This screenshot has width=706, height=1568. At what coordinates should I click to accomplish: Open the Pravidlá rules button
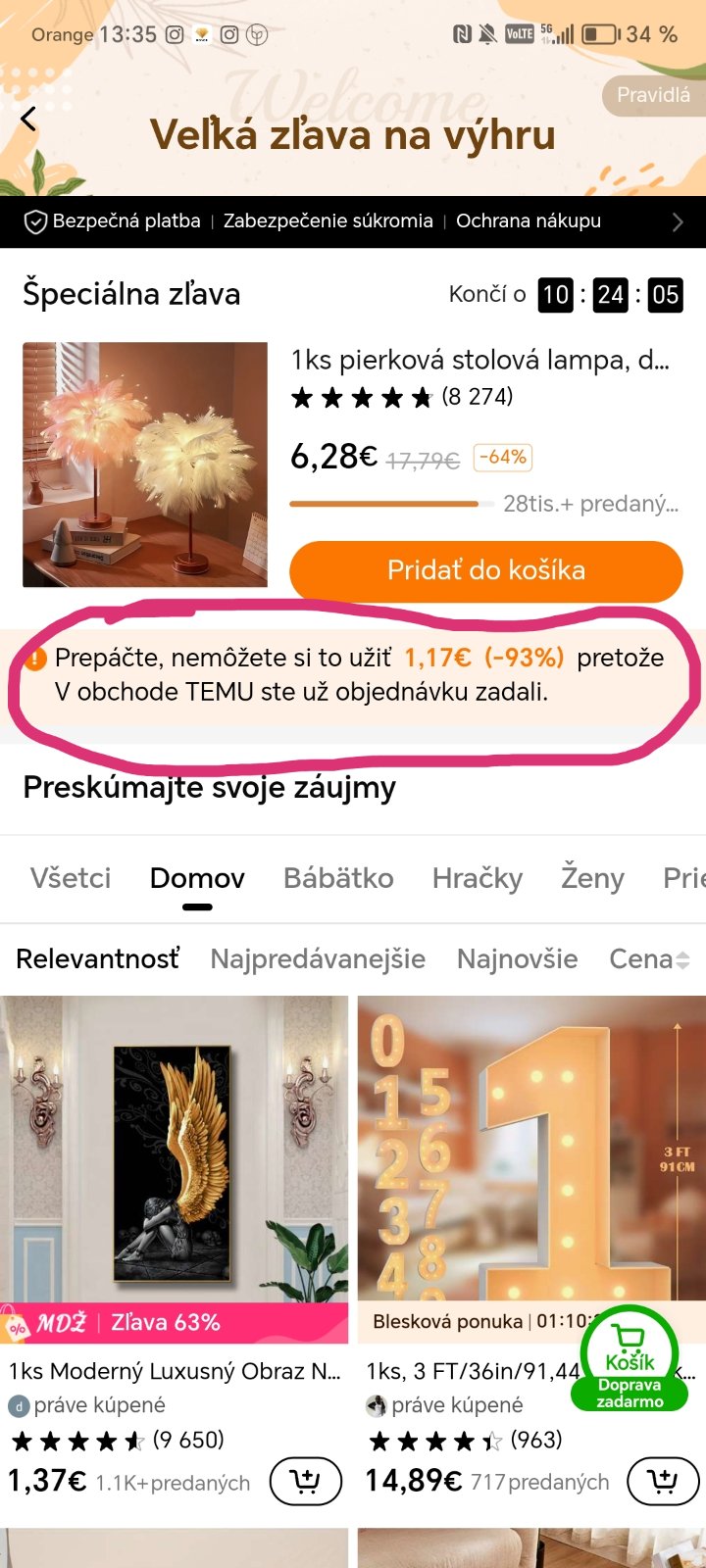pos(652,95)
